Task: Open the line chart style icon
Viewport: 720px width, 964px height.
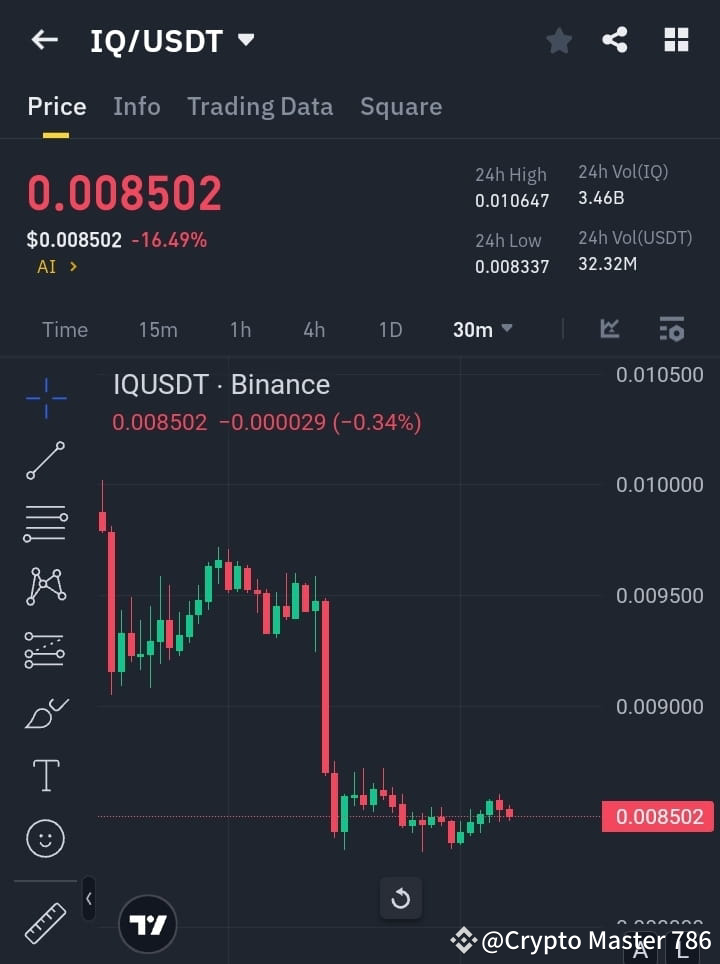Action: (x=609, y=329)
